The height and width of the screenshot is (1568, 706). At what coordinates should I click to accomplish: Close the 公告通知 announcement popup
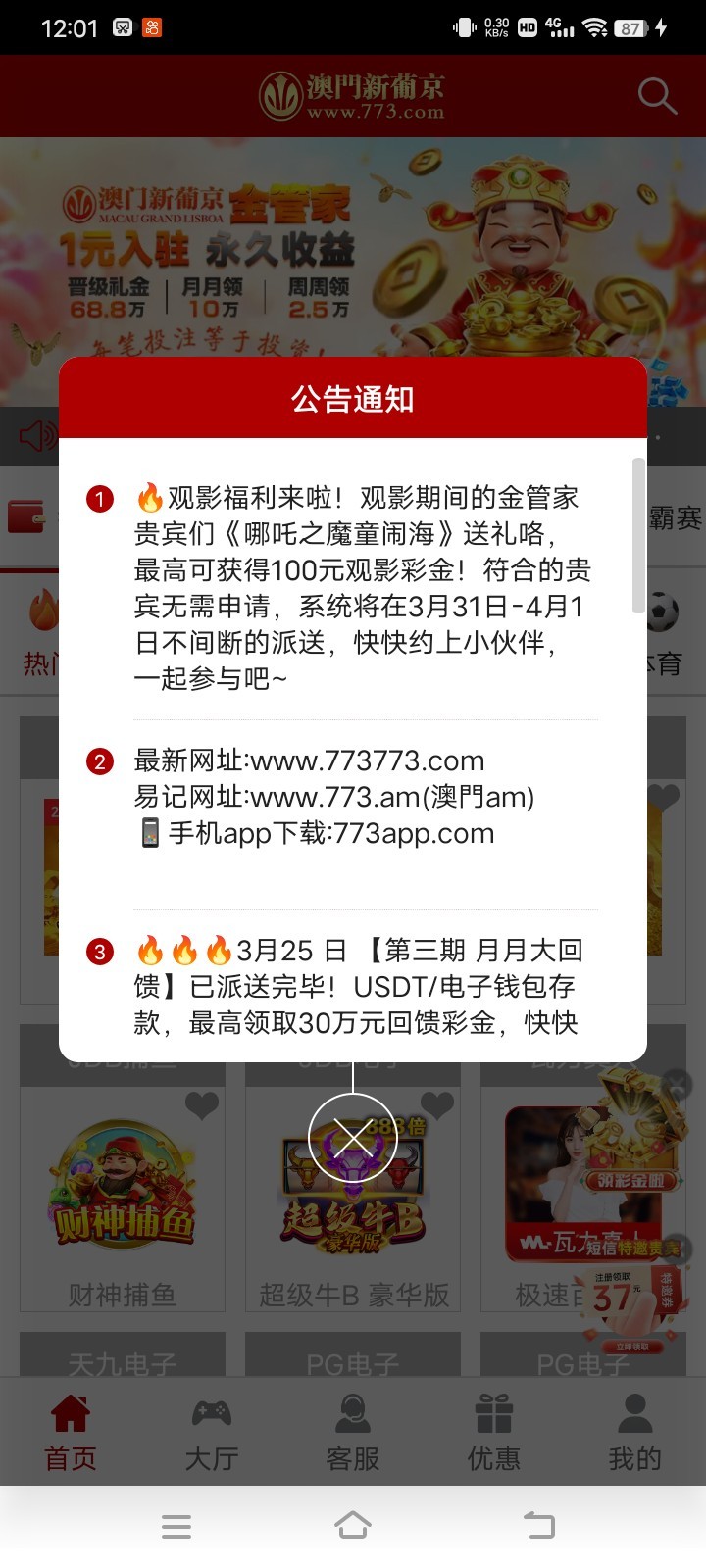coord(353,1139)
